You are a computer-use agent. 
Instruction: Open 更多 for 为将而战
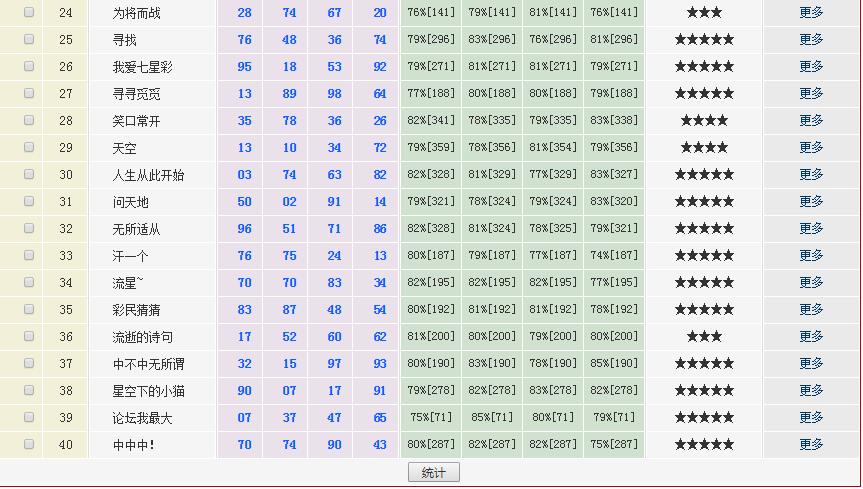tap(811, 13)
